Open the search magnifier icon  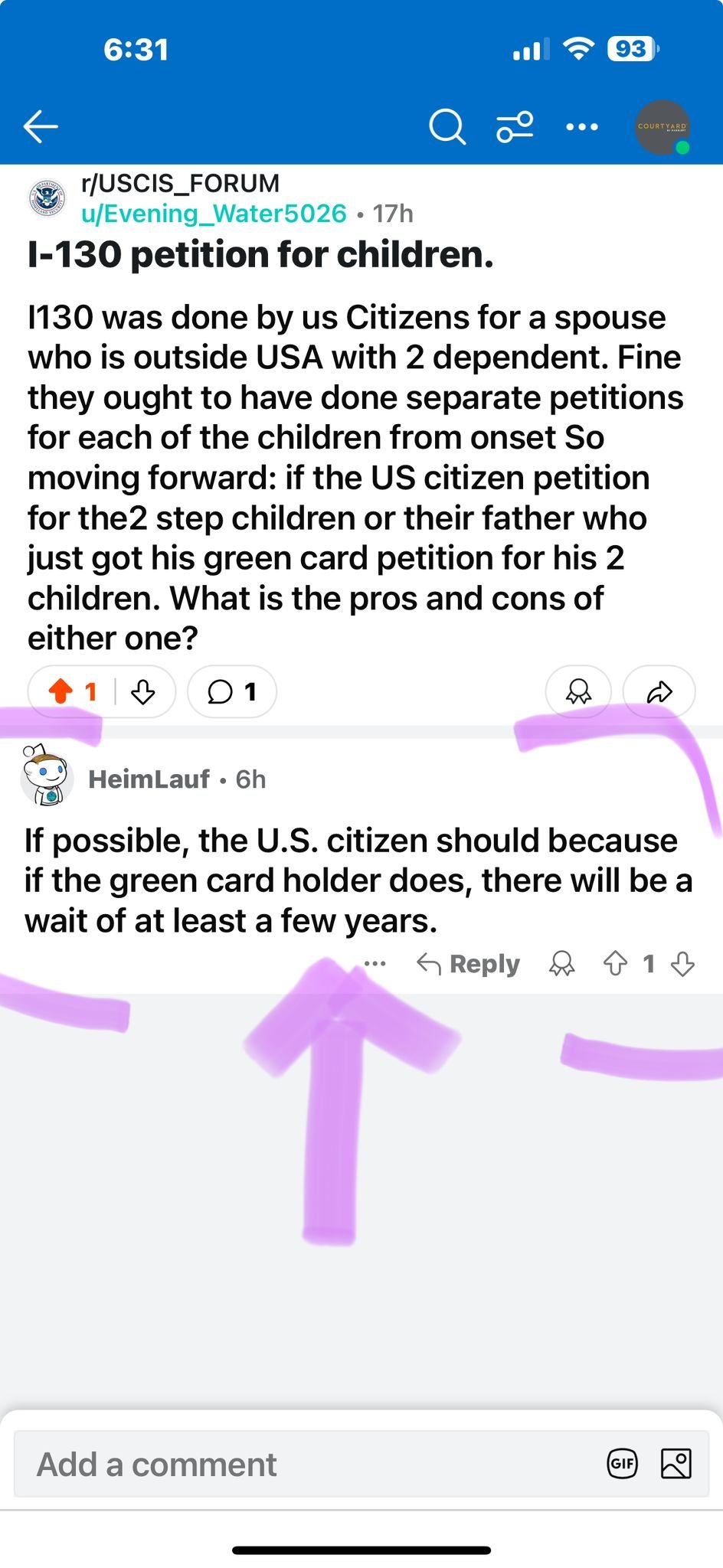447,126
